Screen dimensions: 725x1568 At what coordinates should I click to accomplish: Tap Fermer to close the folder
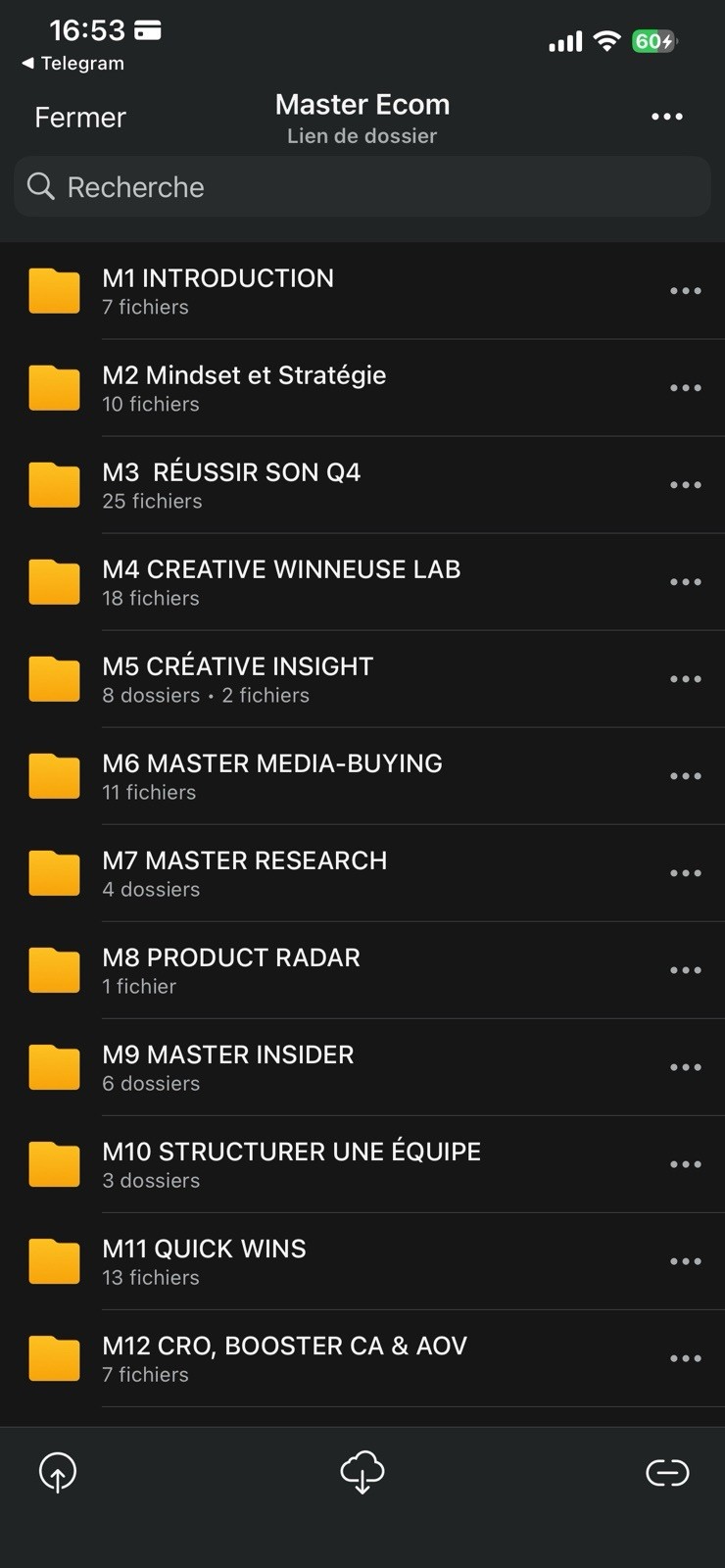click(80, 118)
